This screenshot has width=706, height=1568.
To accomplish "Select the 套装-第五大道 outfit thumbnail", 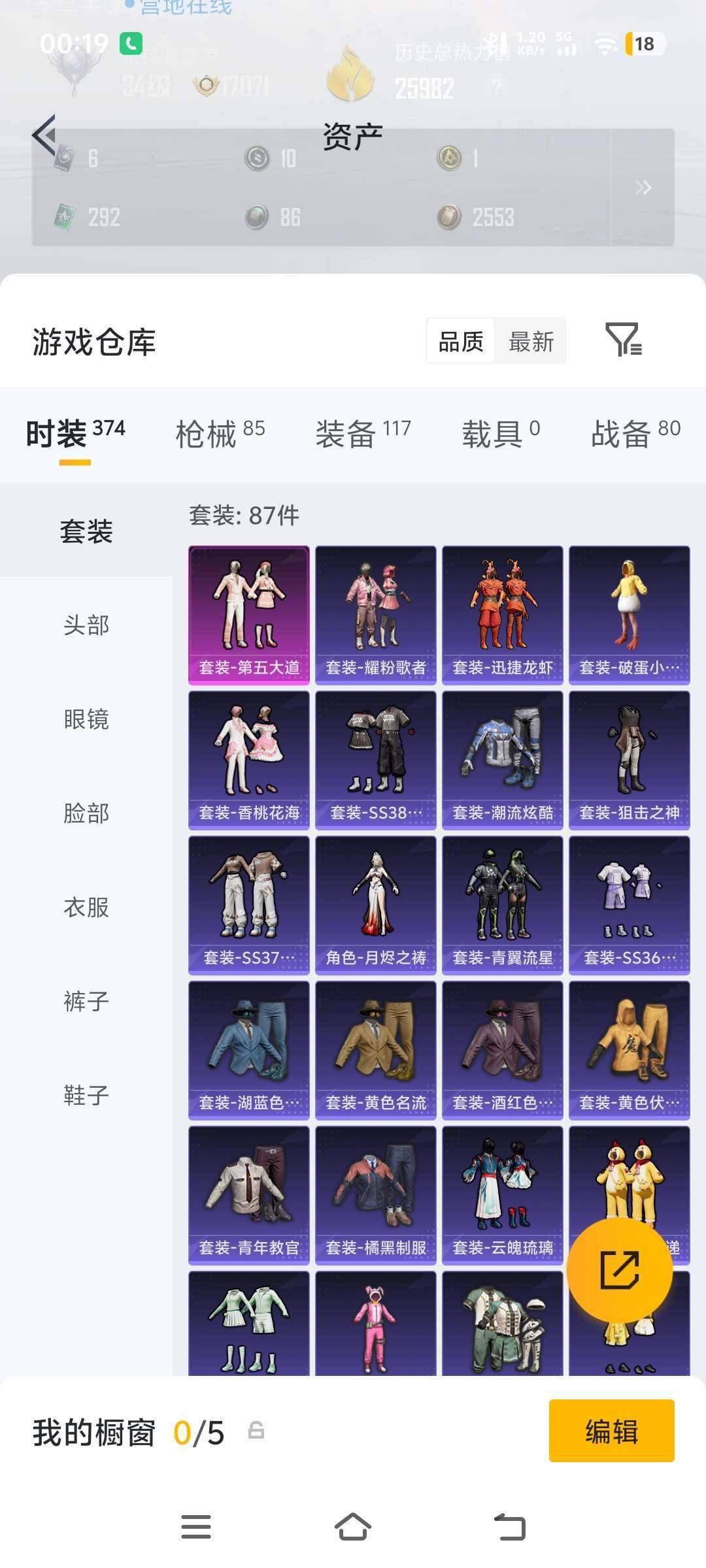I will [x=249, y=614].
